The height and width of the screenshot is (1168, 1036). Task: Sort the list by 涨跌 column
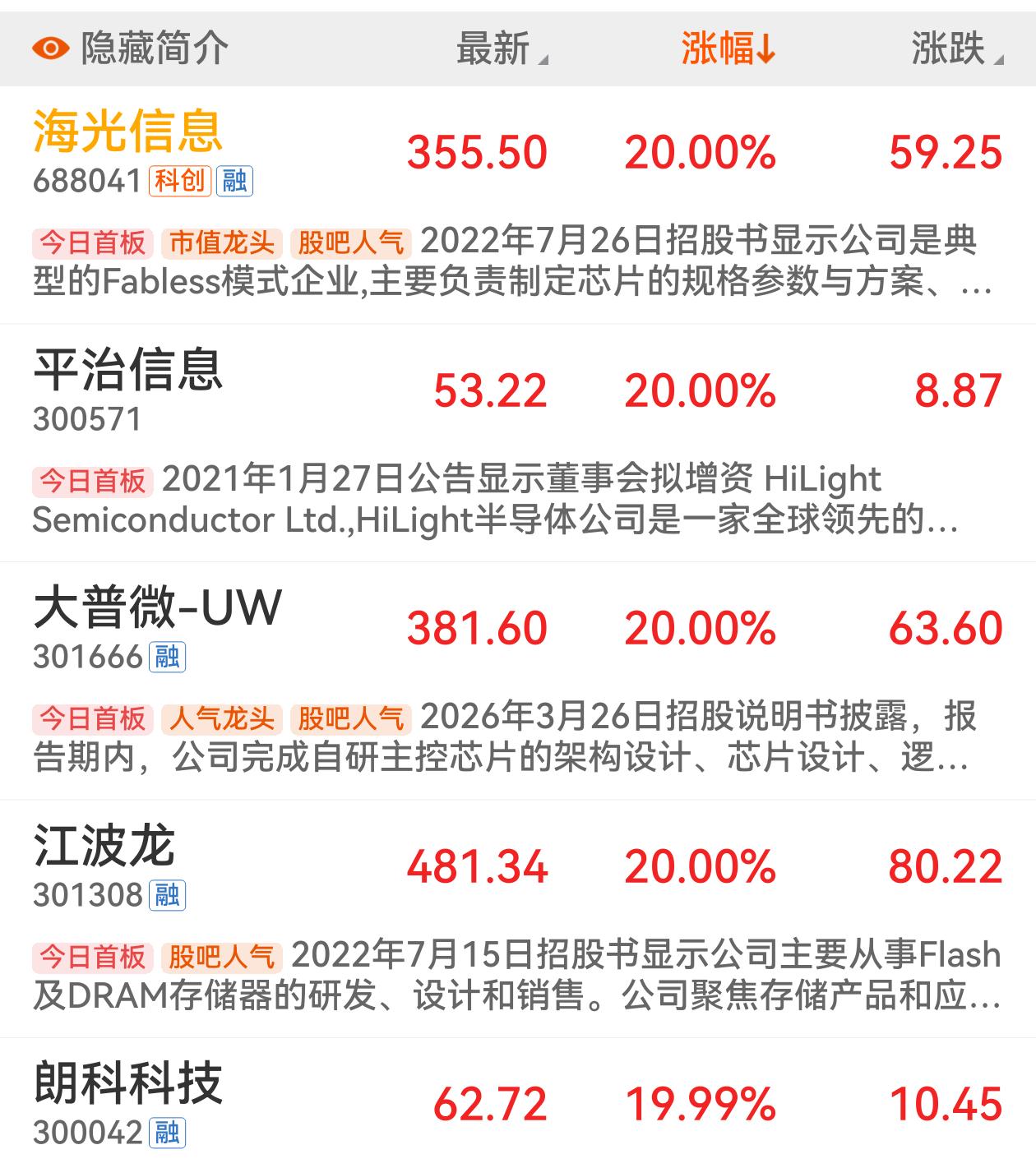click(x=957, y=48)
